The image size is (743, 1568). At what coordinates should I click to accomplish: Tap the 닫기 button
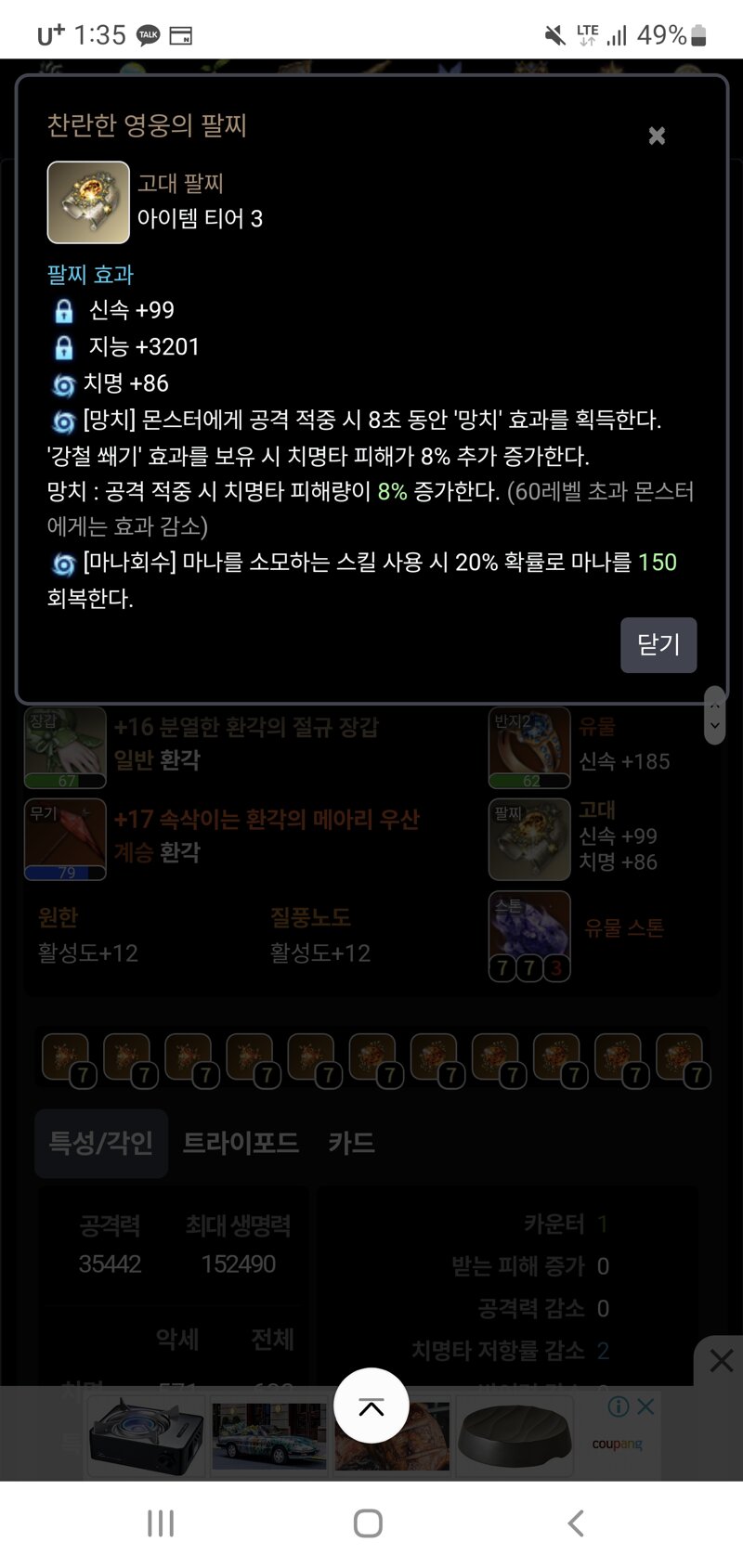tap(658, 644)
